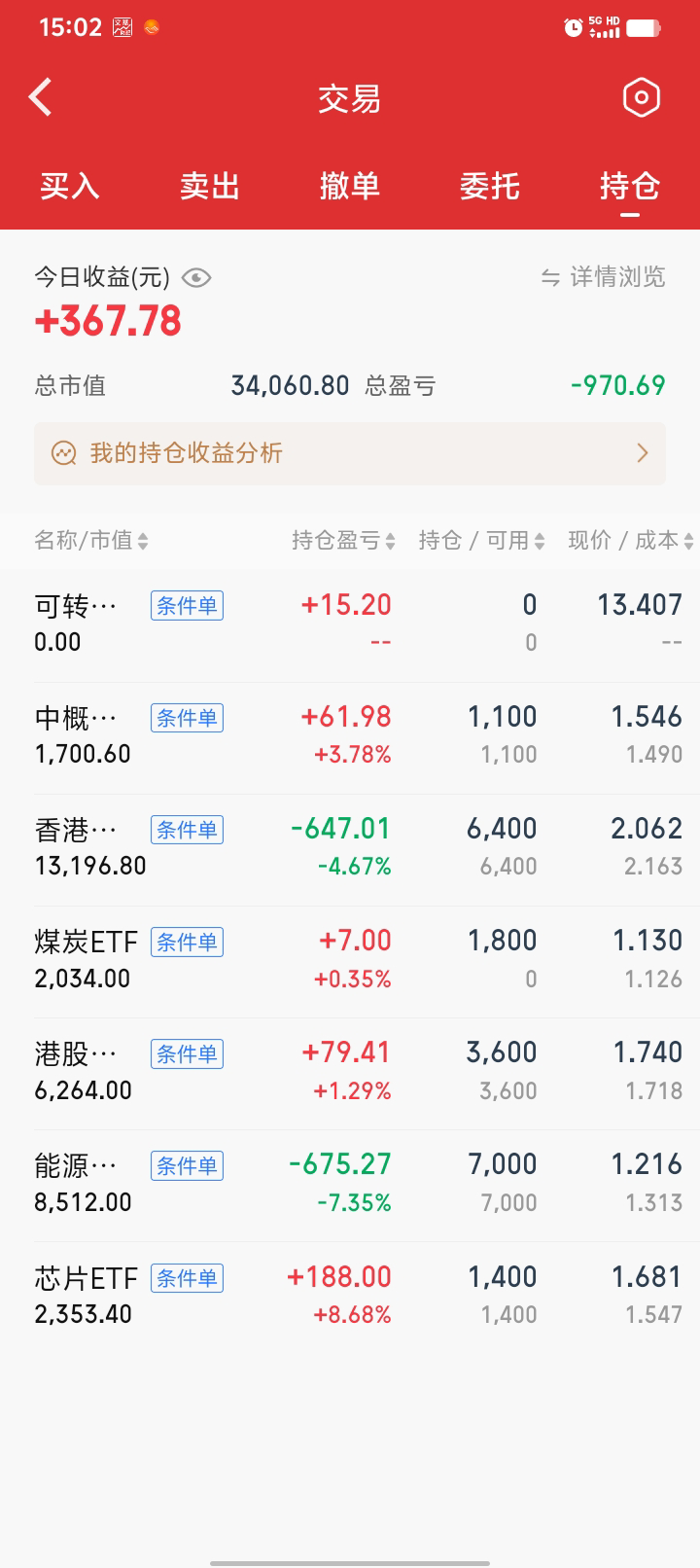
Task: Sort by 现价 / 成本 column
Action: [x=630, y=541]
